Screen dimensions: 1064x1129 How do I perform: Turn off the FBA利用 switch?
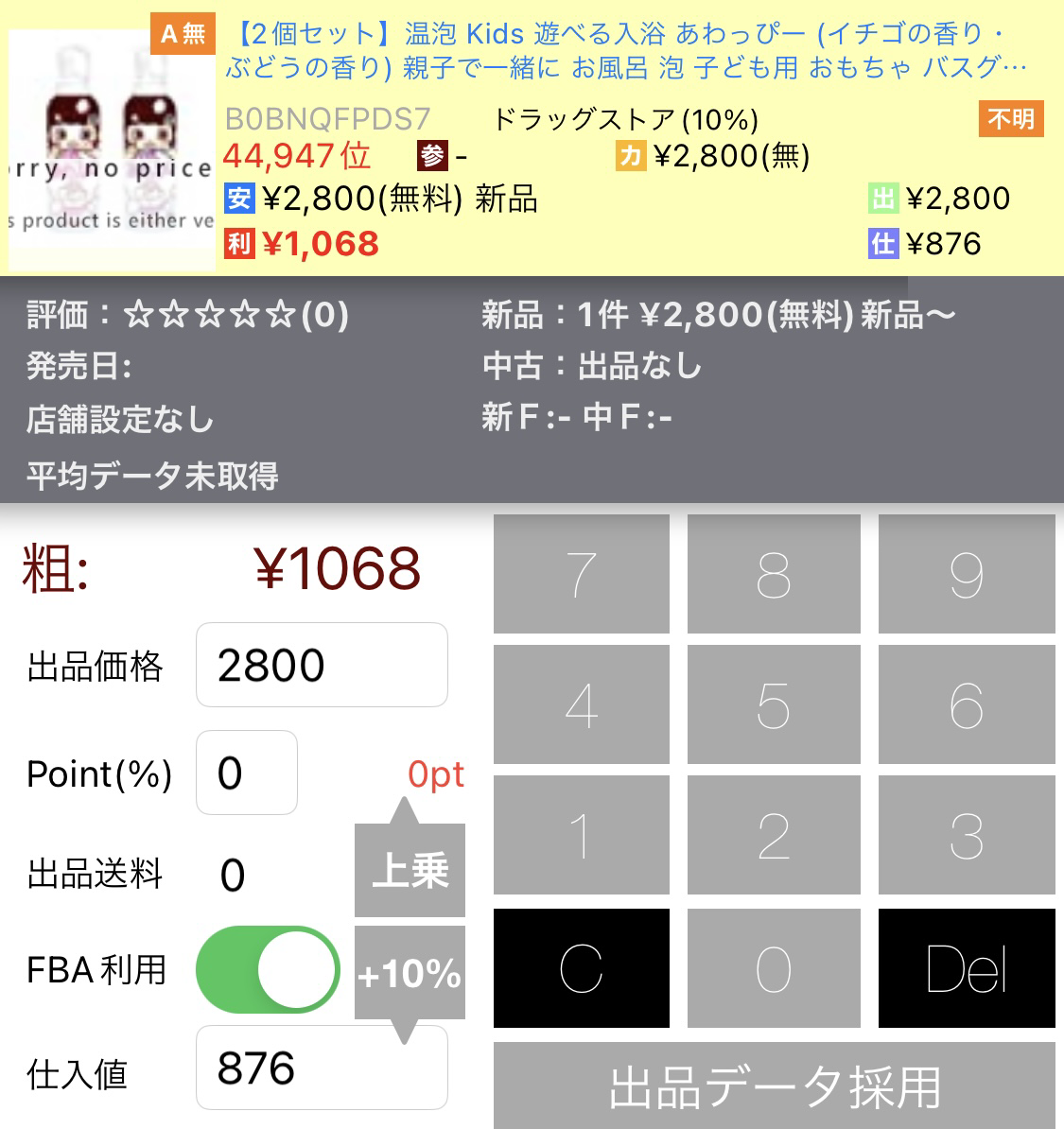tap(268, 970)
